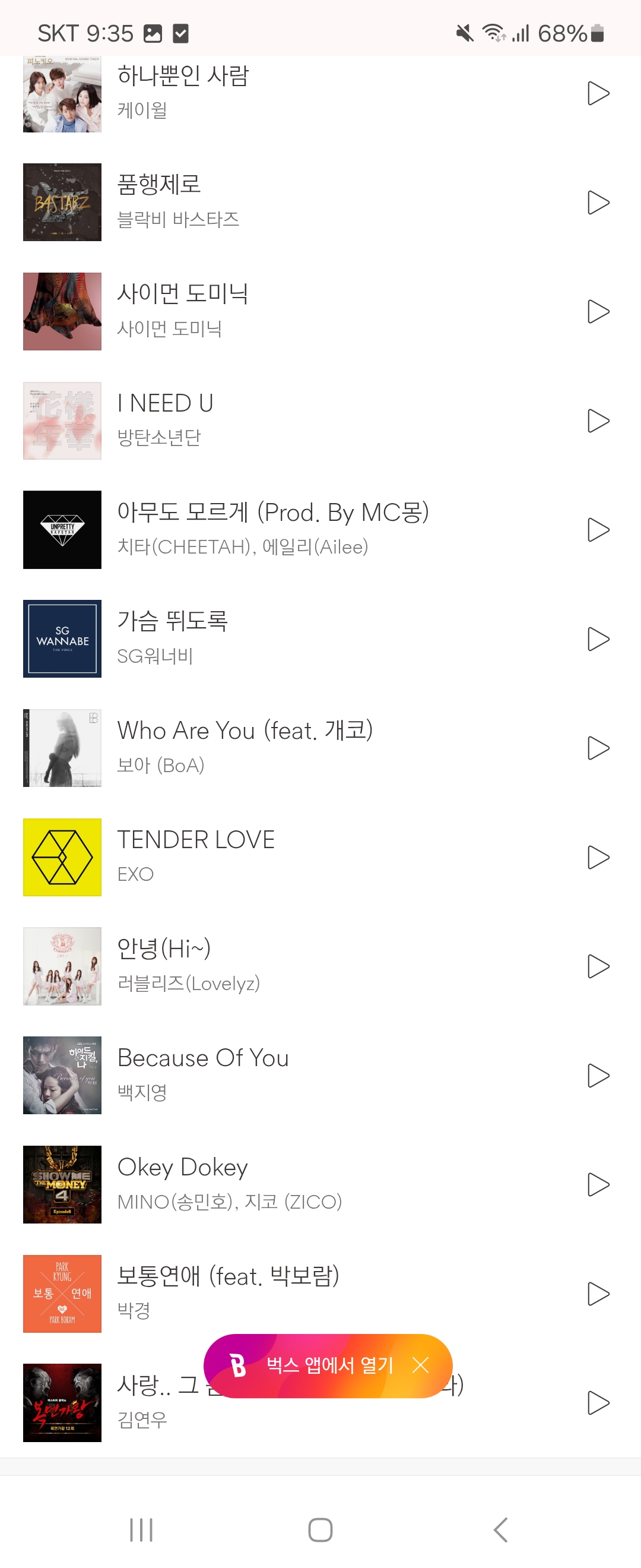Play 사이먼 도미닉's track
641x1568 pixels.
pos(599,311)
